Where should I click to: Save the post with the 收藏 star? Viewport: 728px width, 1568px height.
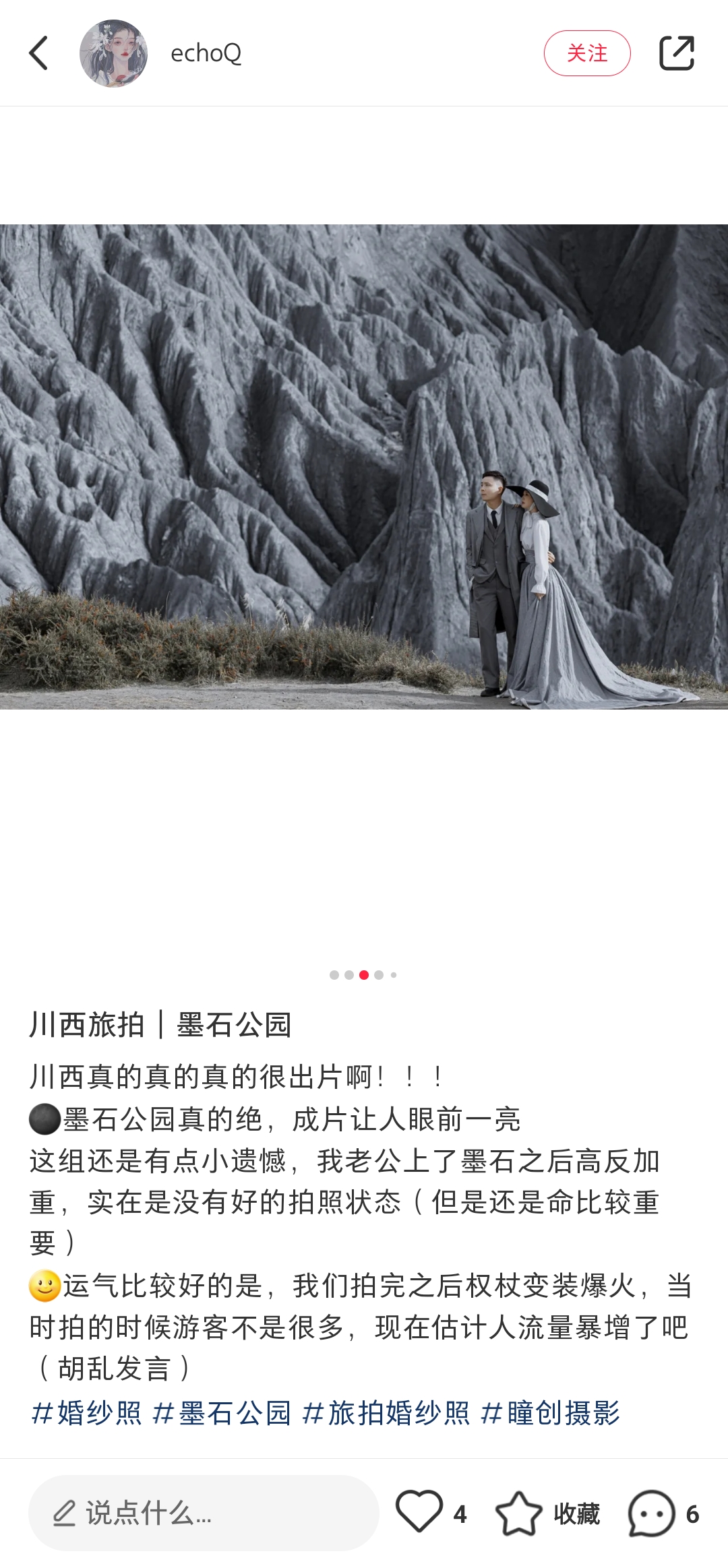pos(519,1513)
